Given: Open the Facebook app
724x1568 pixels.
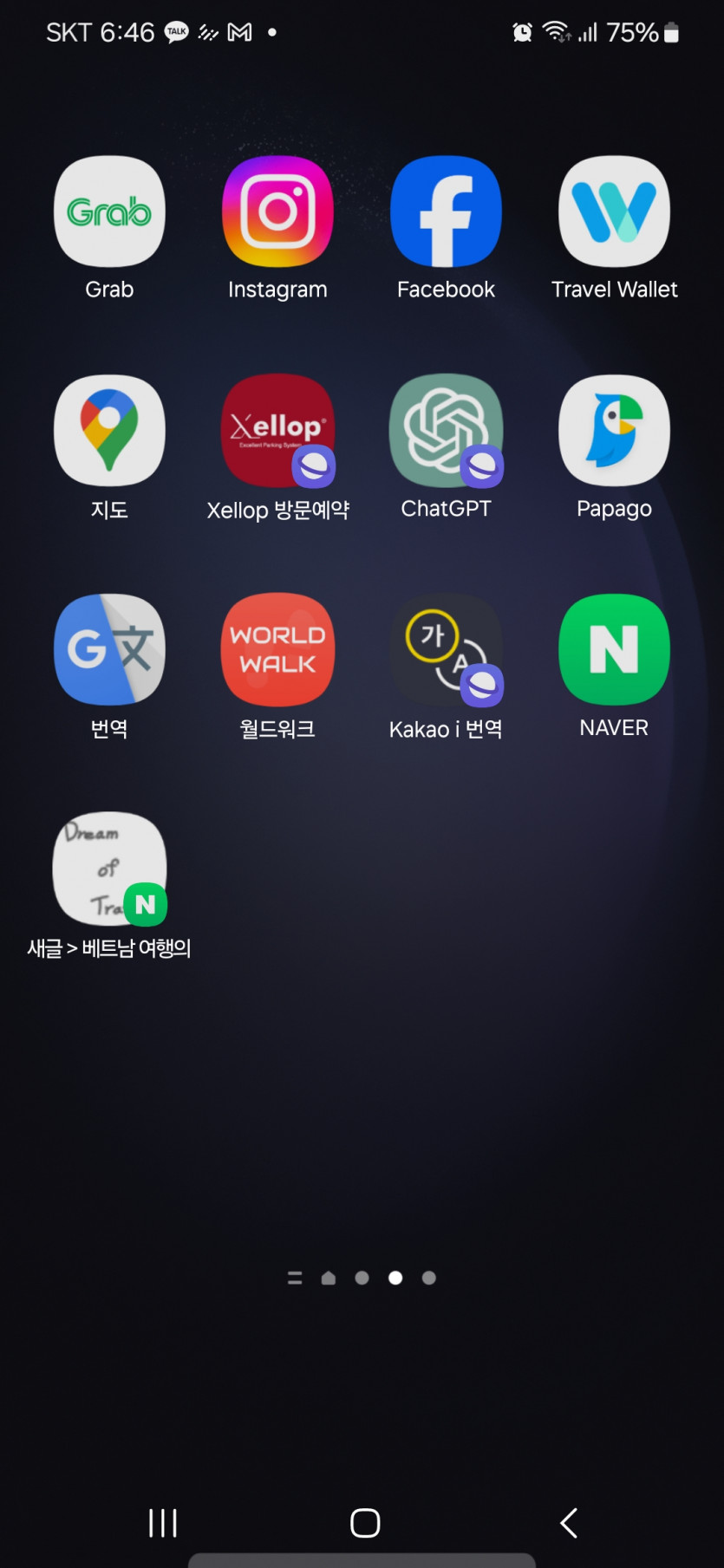Looking at the screenshot, I should [446, 212].
